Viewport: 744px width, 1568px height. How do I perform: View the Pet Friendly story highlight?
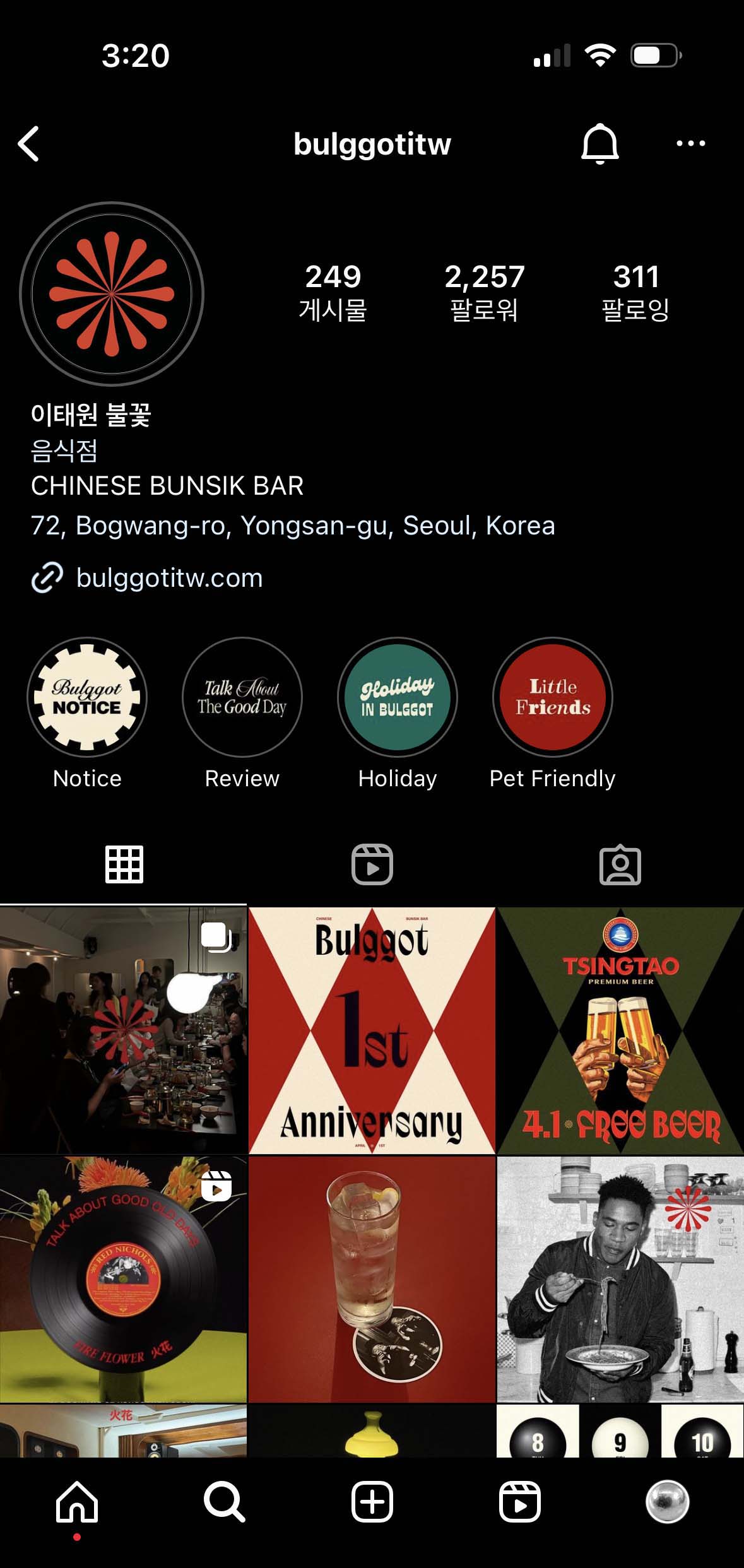pos(553,697)
